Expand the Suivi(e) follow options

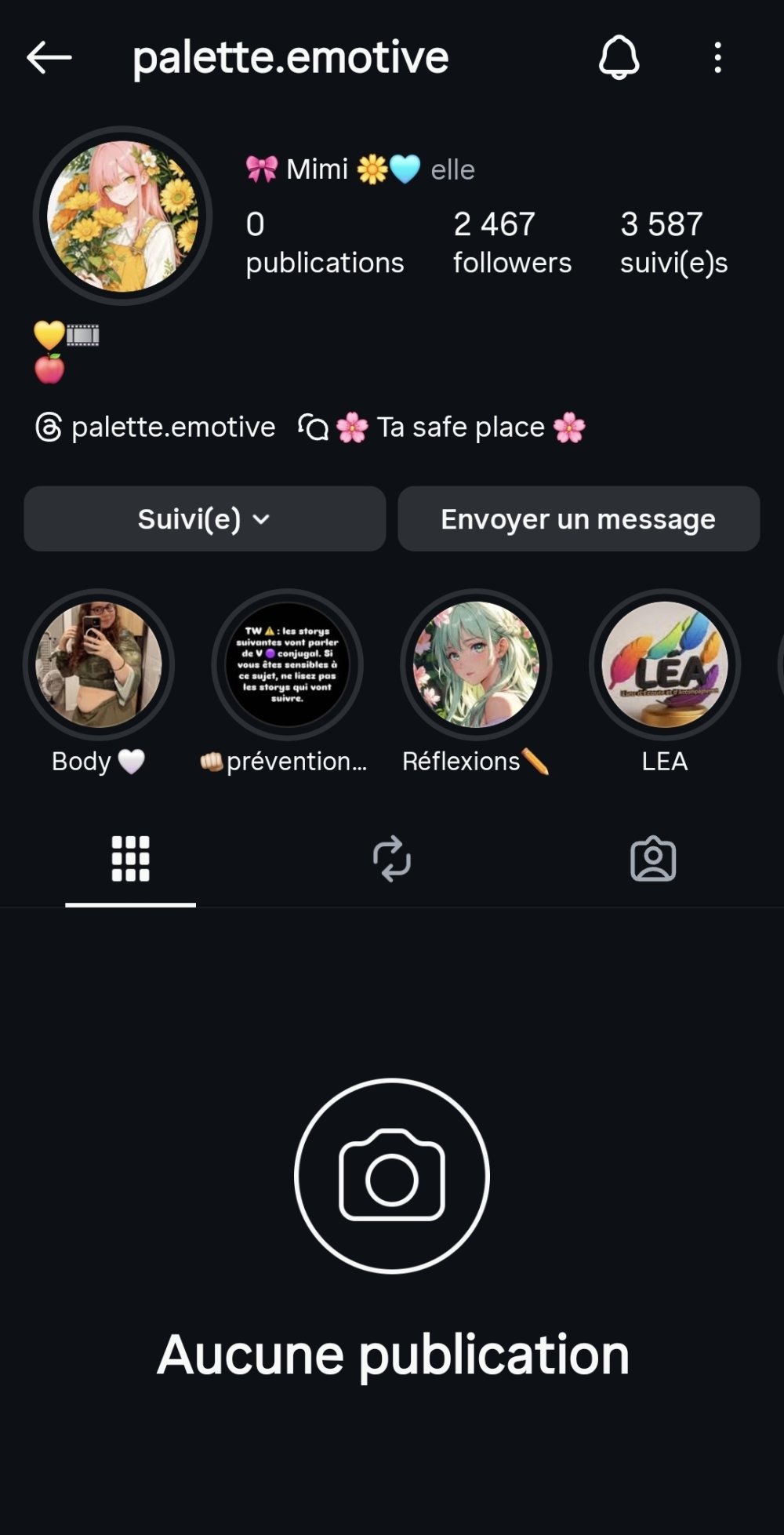[205, 519]
